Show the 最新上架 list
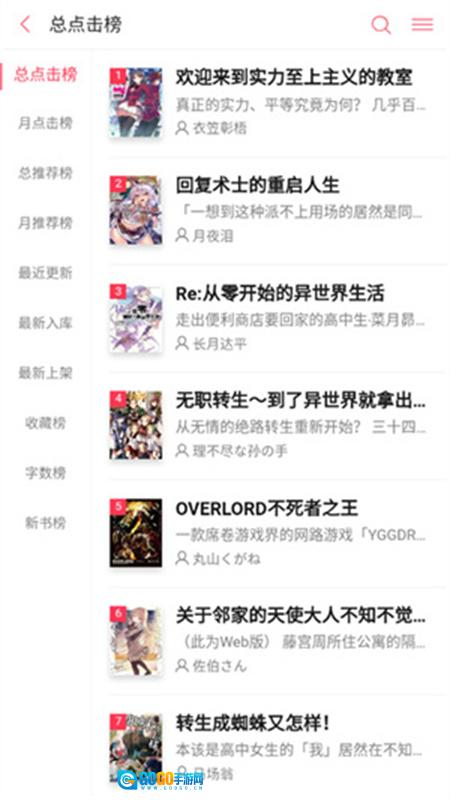450x800 pixels. (x=45, y=373)
